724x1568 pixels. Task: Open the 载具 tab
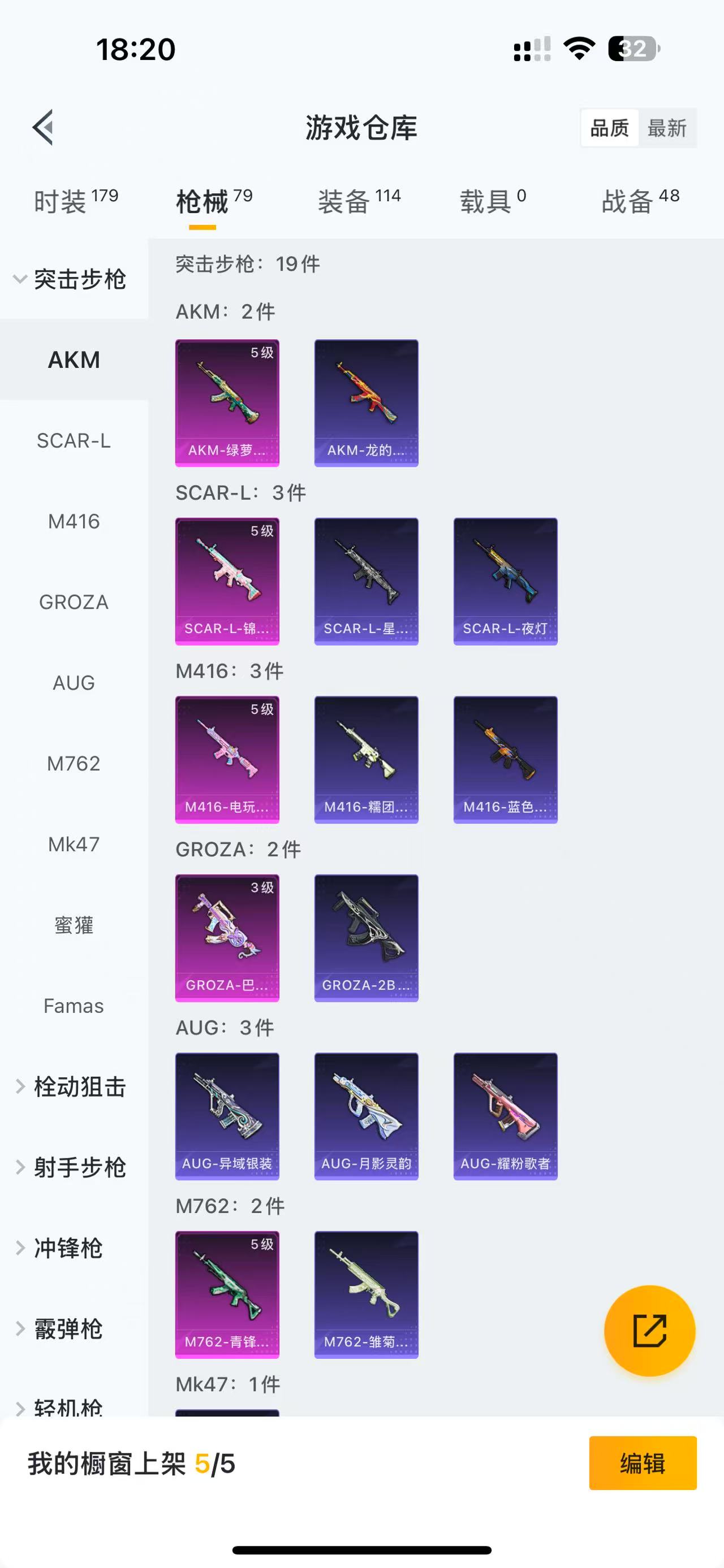[x=493, y=201]
